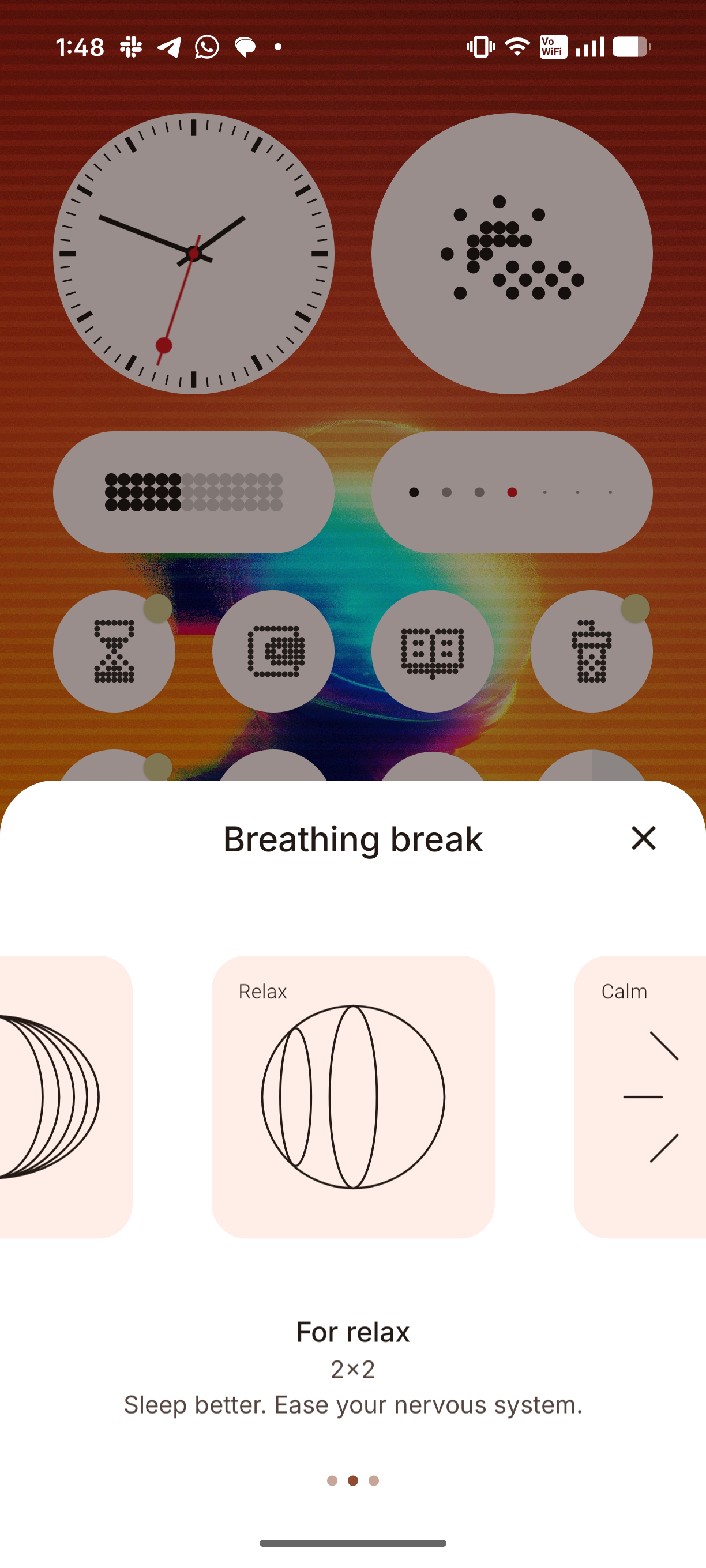The width and height of the screenshot is (706, 1568).
Task: Open the dotted drink cup widget
Action: tap(591, 651)
